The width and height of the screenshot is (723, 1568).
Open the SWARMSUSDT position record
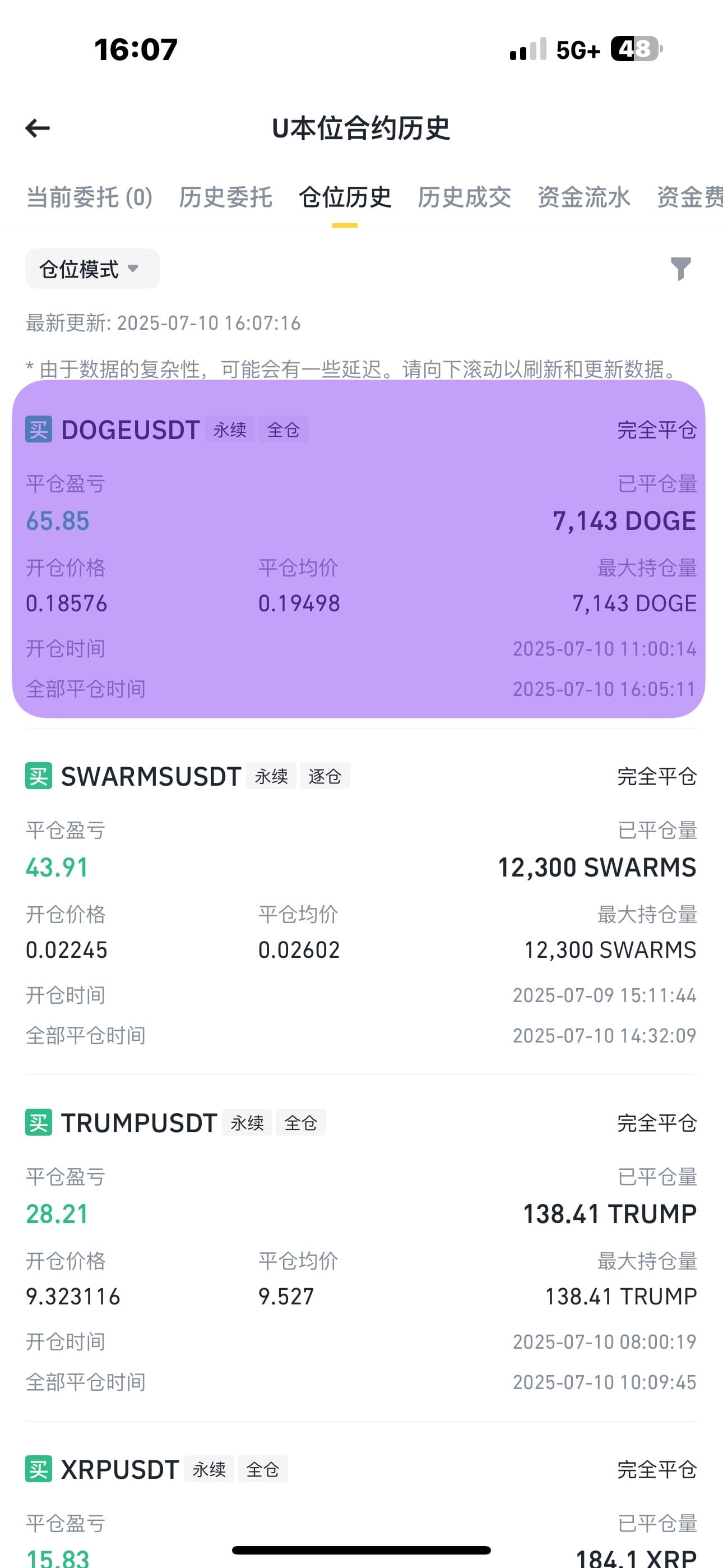tap(359, 901)
